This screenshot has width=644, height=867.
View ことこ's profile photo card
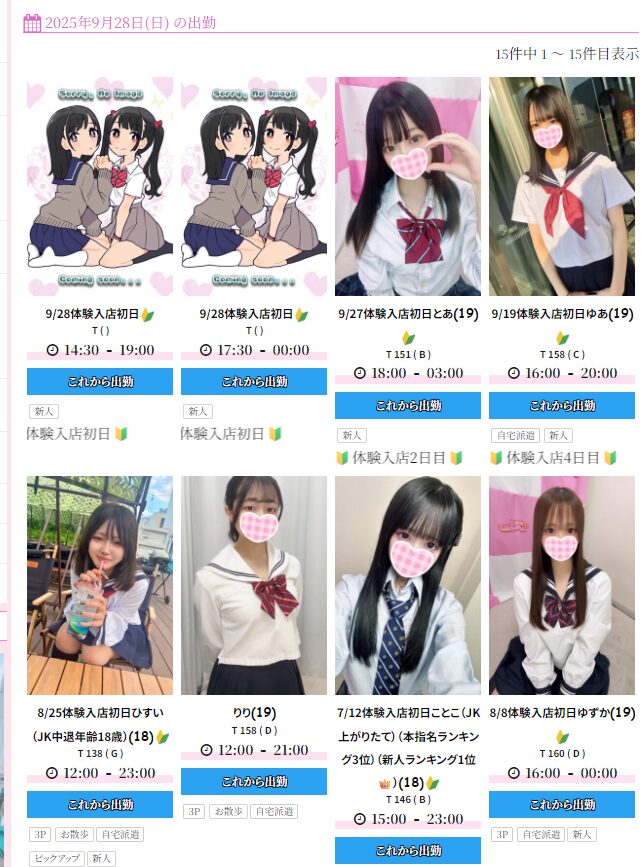[x=407, y=585]
